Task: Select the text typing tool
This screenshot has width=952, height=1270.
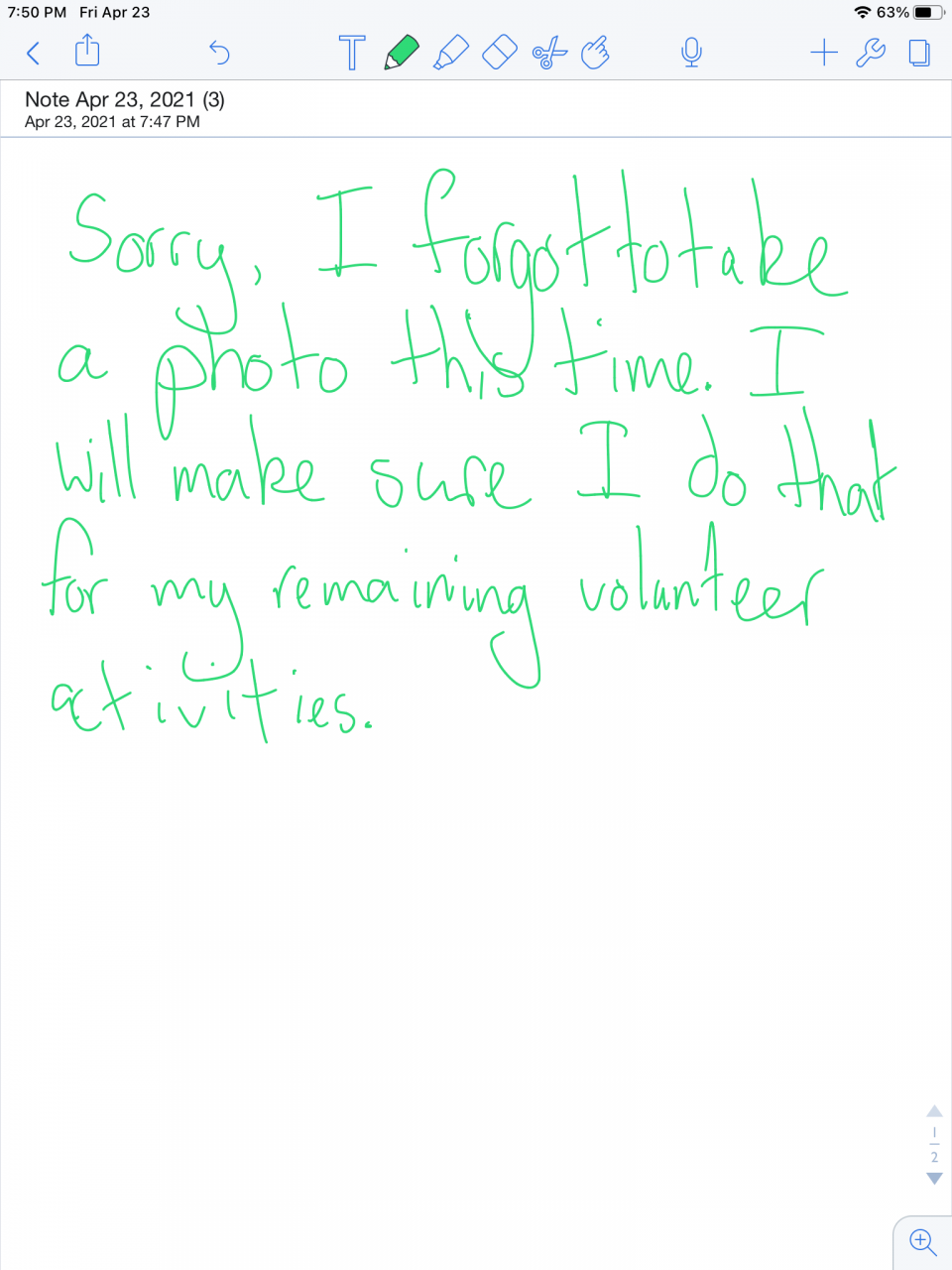Action: click(351, 53)
